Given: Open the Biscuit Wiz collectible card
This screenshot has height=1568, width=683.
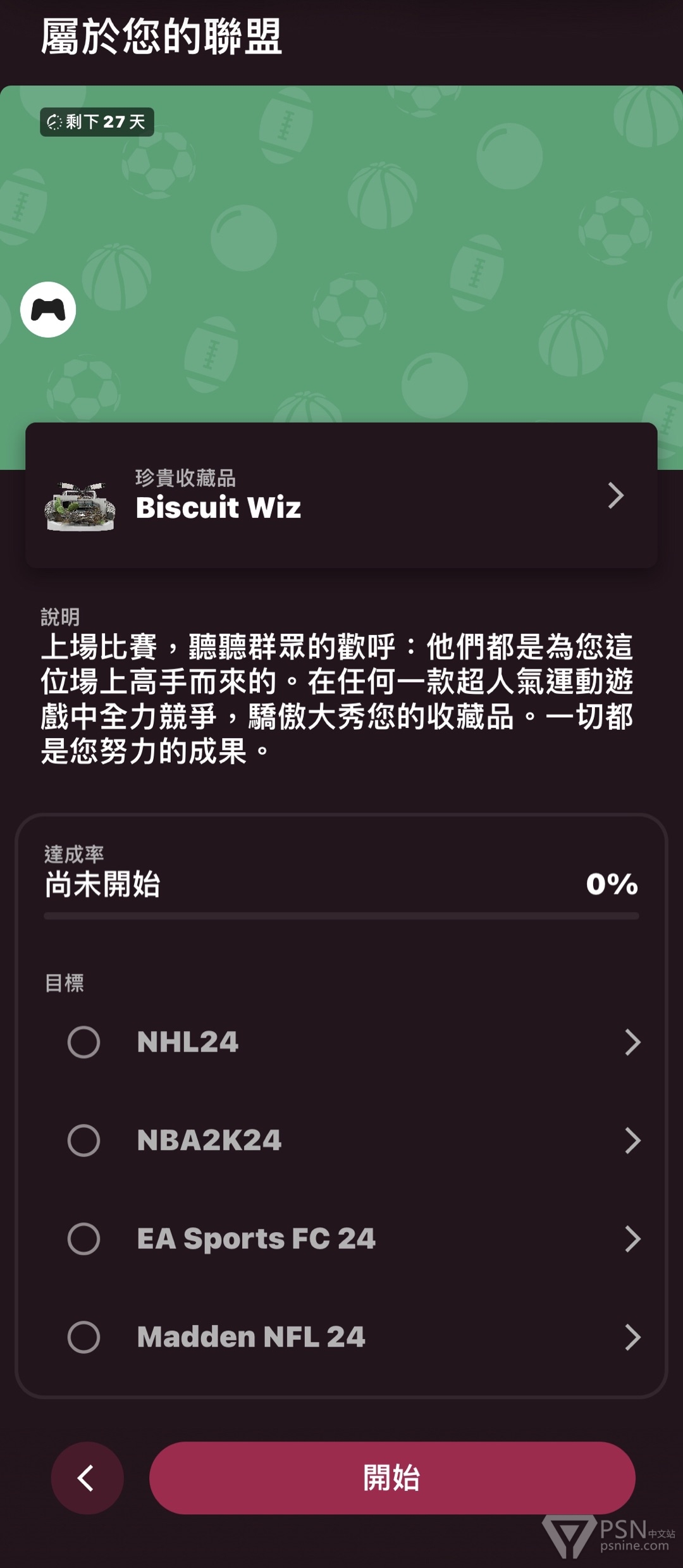Looking at the screenshot, I should click(x=341, y=496).
